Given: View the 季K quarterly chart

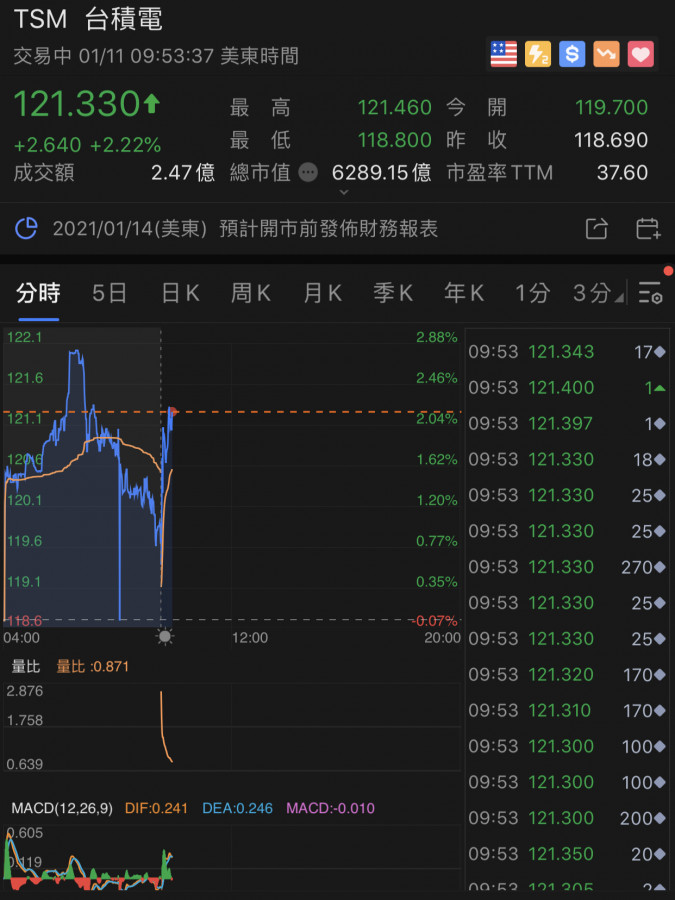Looking at the screenshot, I should pos(393,293).
